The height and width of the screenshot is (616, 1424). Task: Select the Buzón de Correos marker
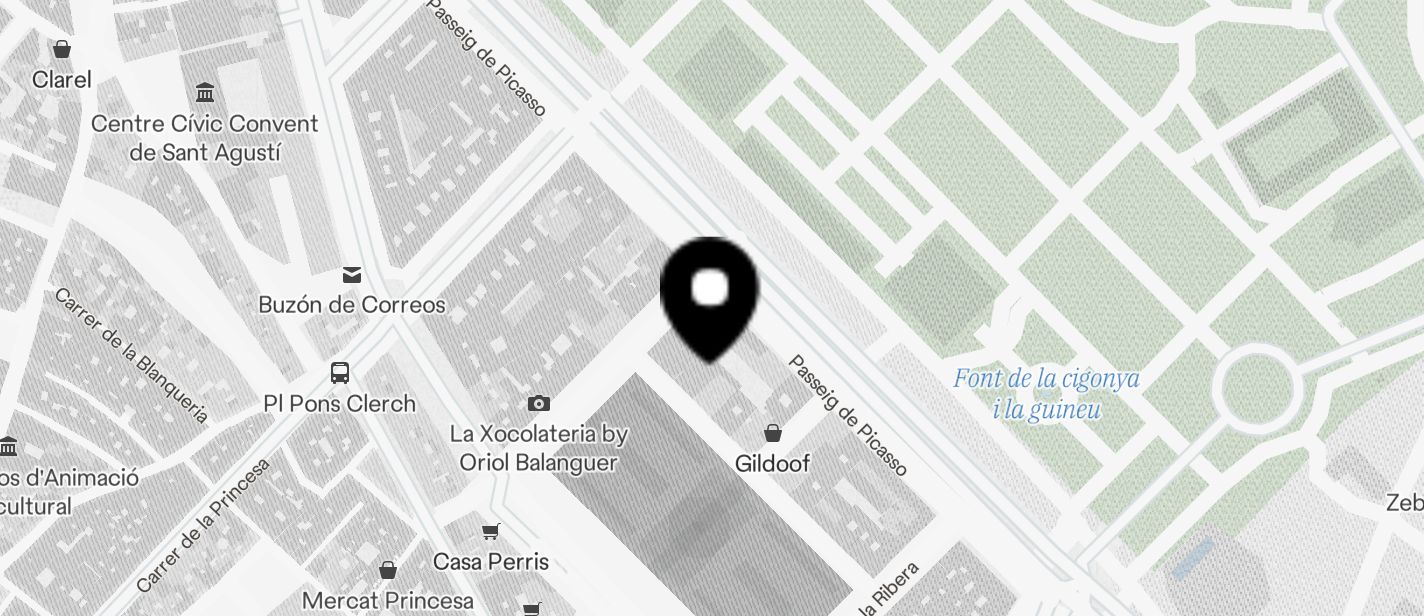tap(352, 275)
